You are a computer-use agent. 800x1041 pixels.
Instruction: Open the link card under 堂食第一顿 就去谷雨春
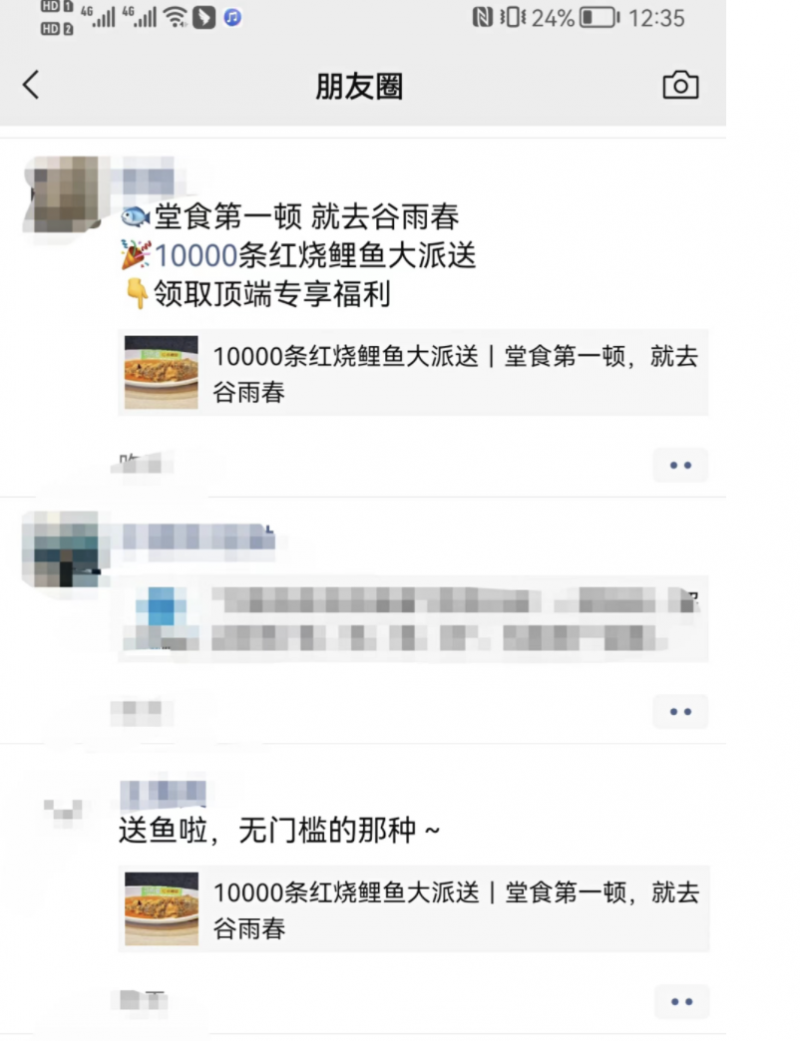pos(412,373)
